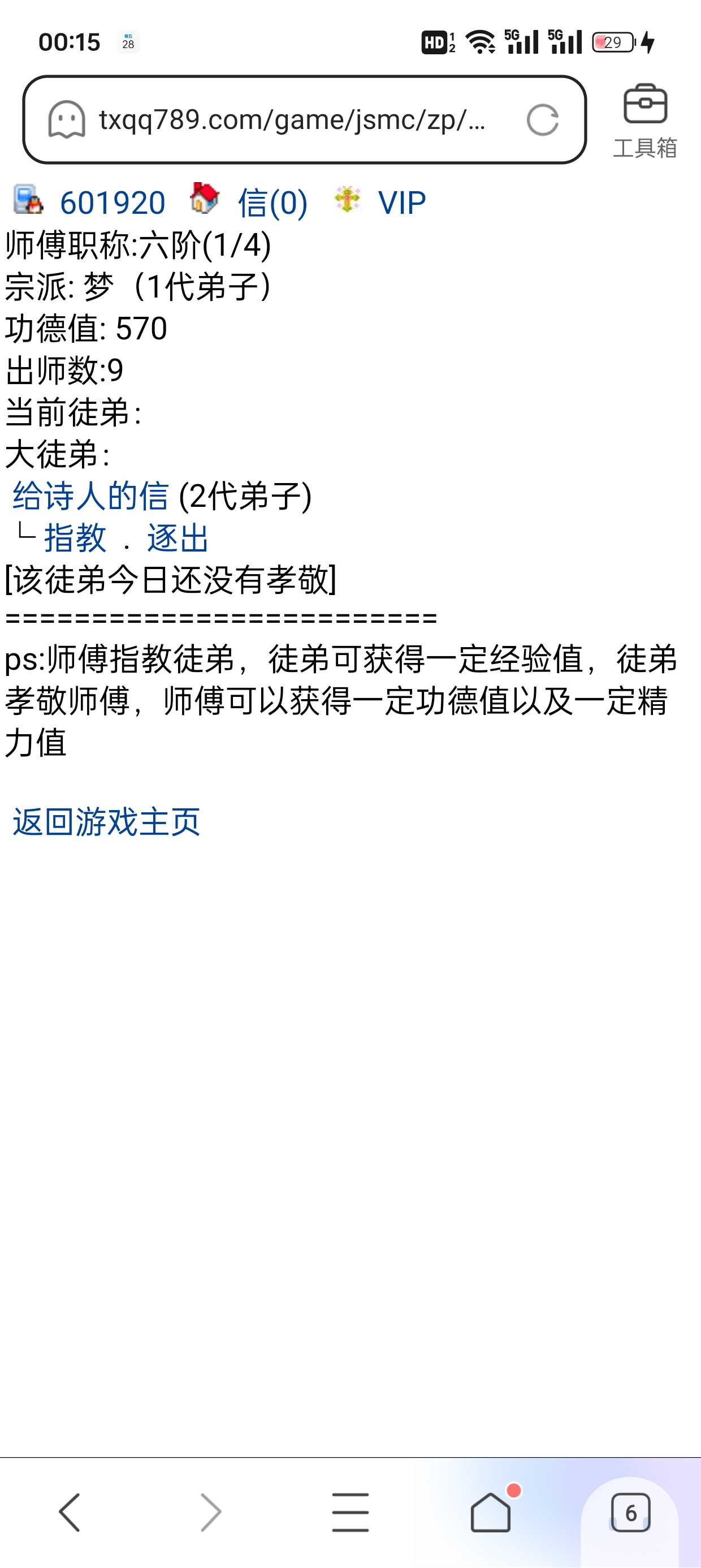Open the browser menu (three lines)
The image size is (701, 1568).
tap(350, 1512)
